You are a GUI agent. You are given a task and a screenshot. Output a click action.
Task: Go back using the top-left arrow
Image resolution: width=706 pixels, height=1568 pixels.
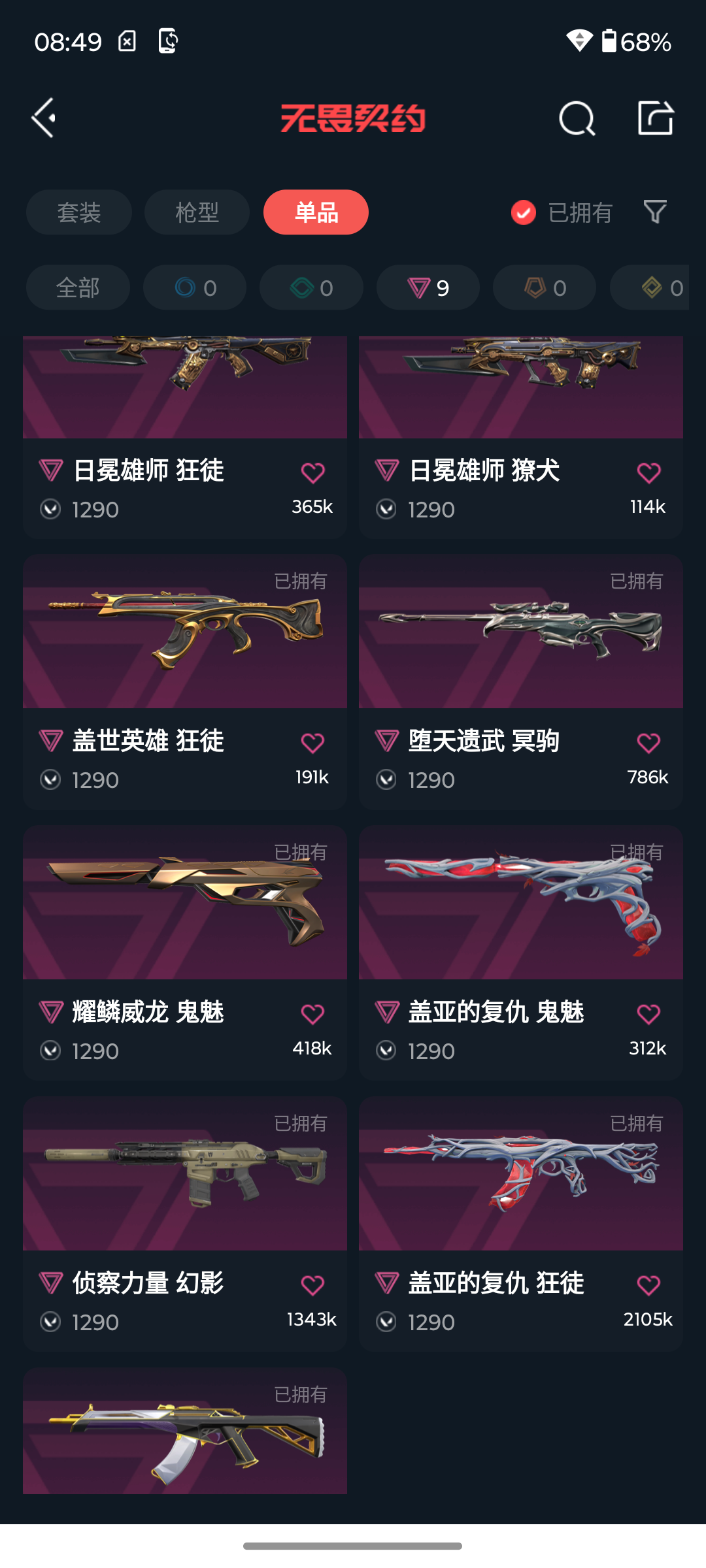click(43, 118)
